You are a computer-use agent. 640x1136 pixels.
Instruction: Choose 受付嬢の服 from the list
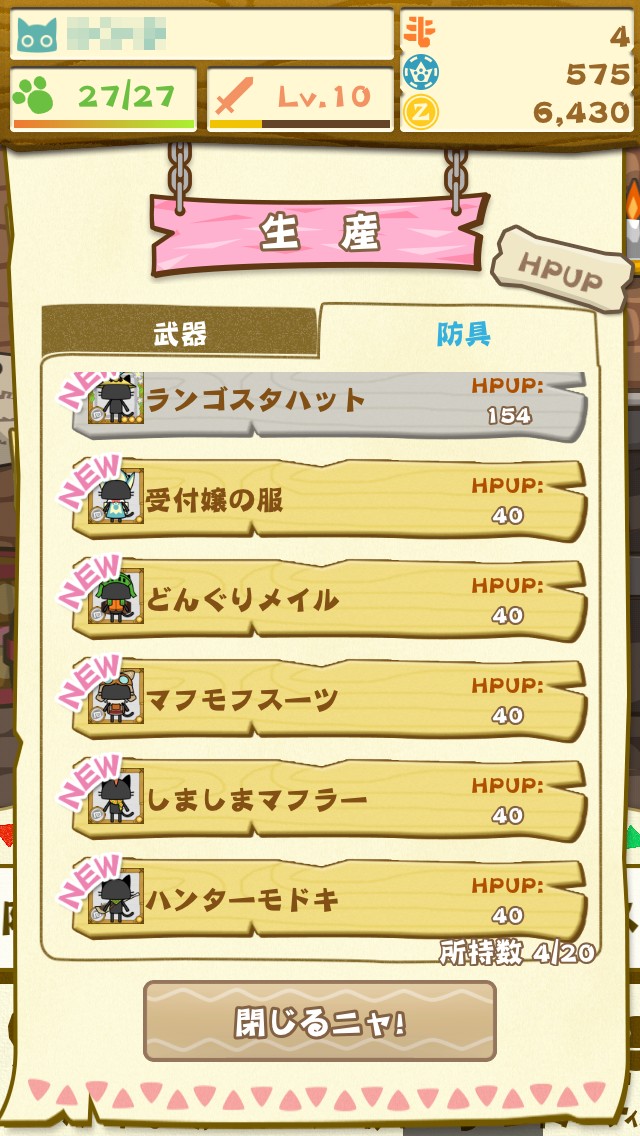point(330,499)
